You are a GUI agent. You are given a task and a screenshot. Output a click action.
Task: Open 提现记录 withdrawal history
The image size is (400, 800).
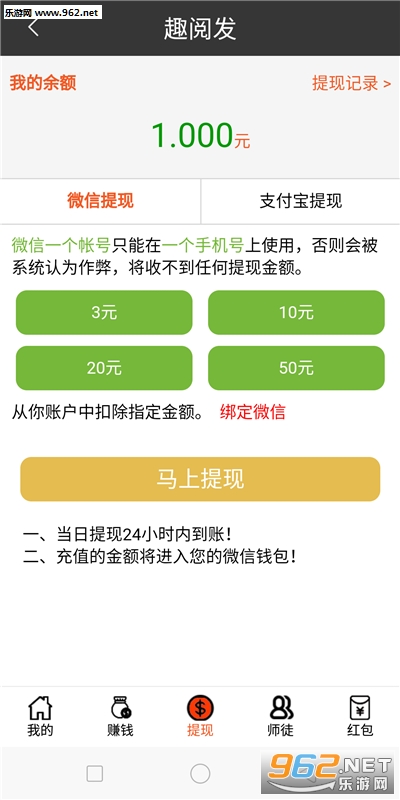point(352,84)
